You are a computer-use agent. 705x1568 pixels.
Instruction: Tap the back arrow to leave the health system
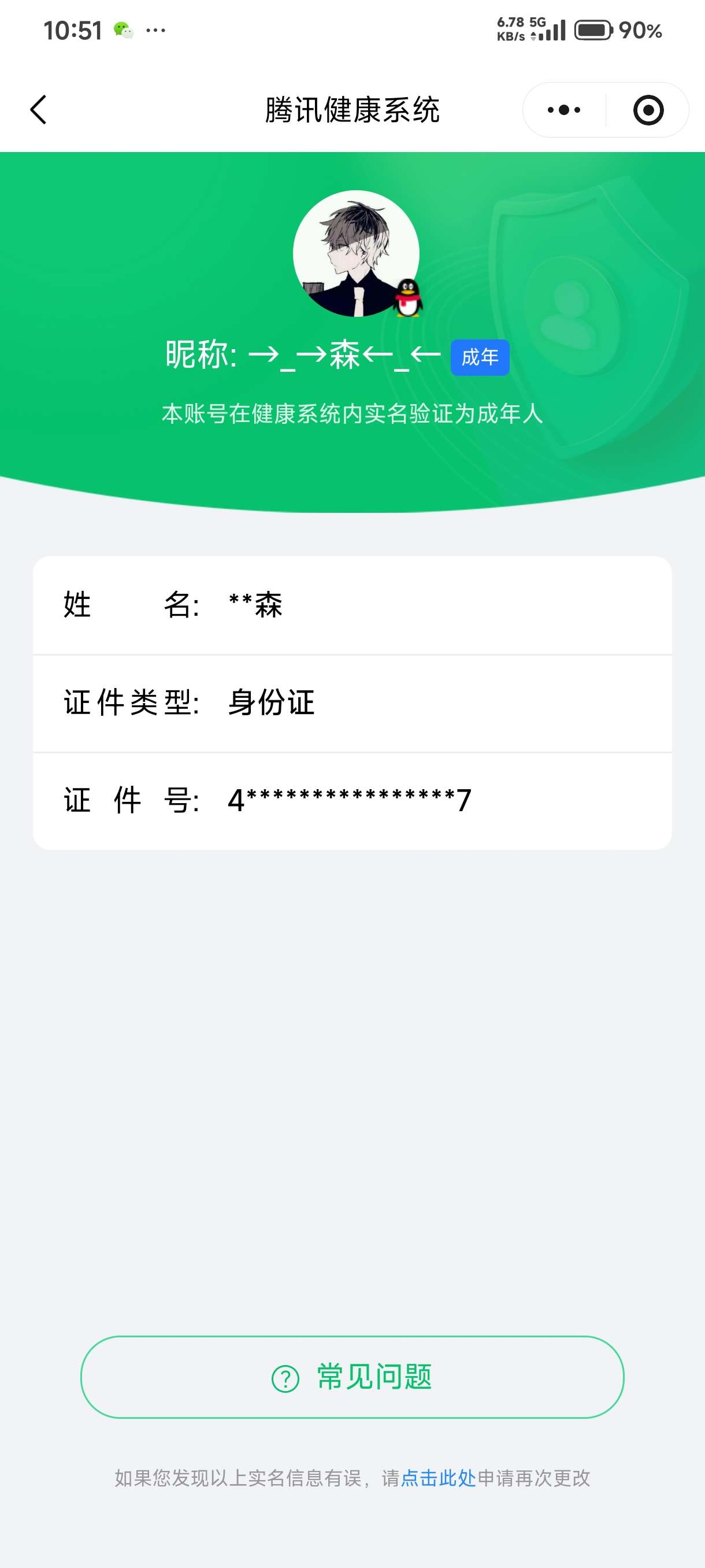[x=38, y=110]
